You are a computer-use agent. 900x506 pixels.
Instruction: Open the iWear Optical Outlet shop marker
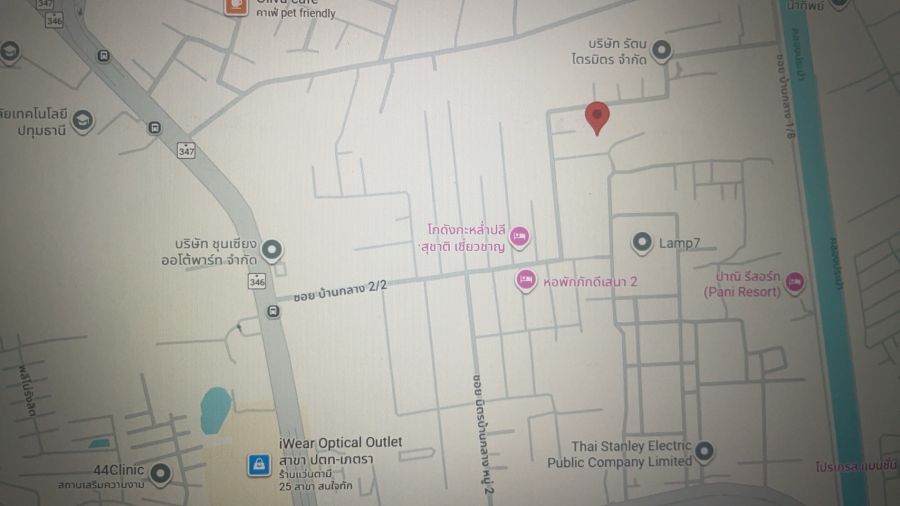[259, 465]
